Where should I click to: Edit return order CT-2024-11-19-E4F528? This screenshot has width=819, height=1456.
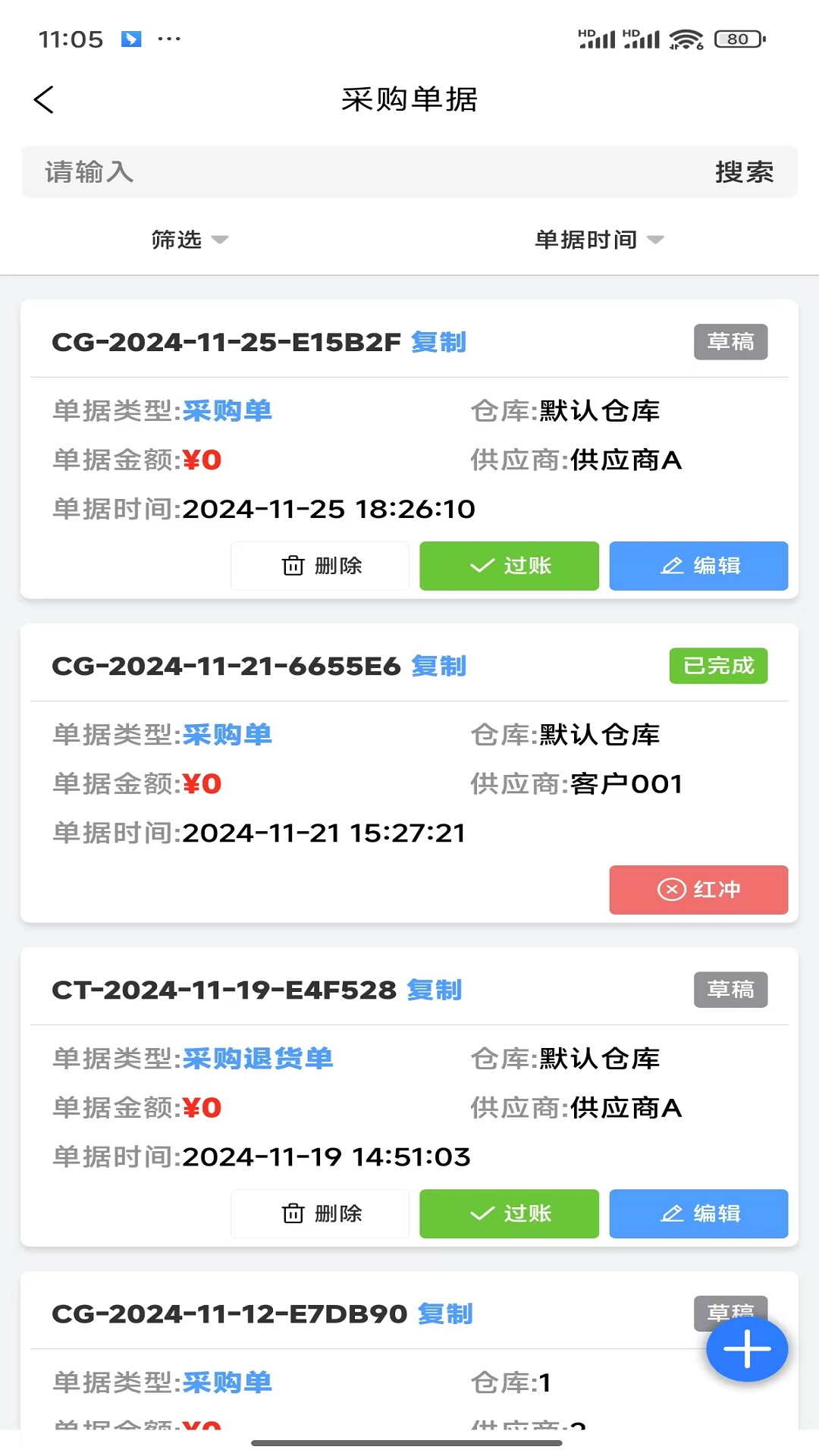tap(698, 1213)
